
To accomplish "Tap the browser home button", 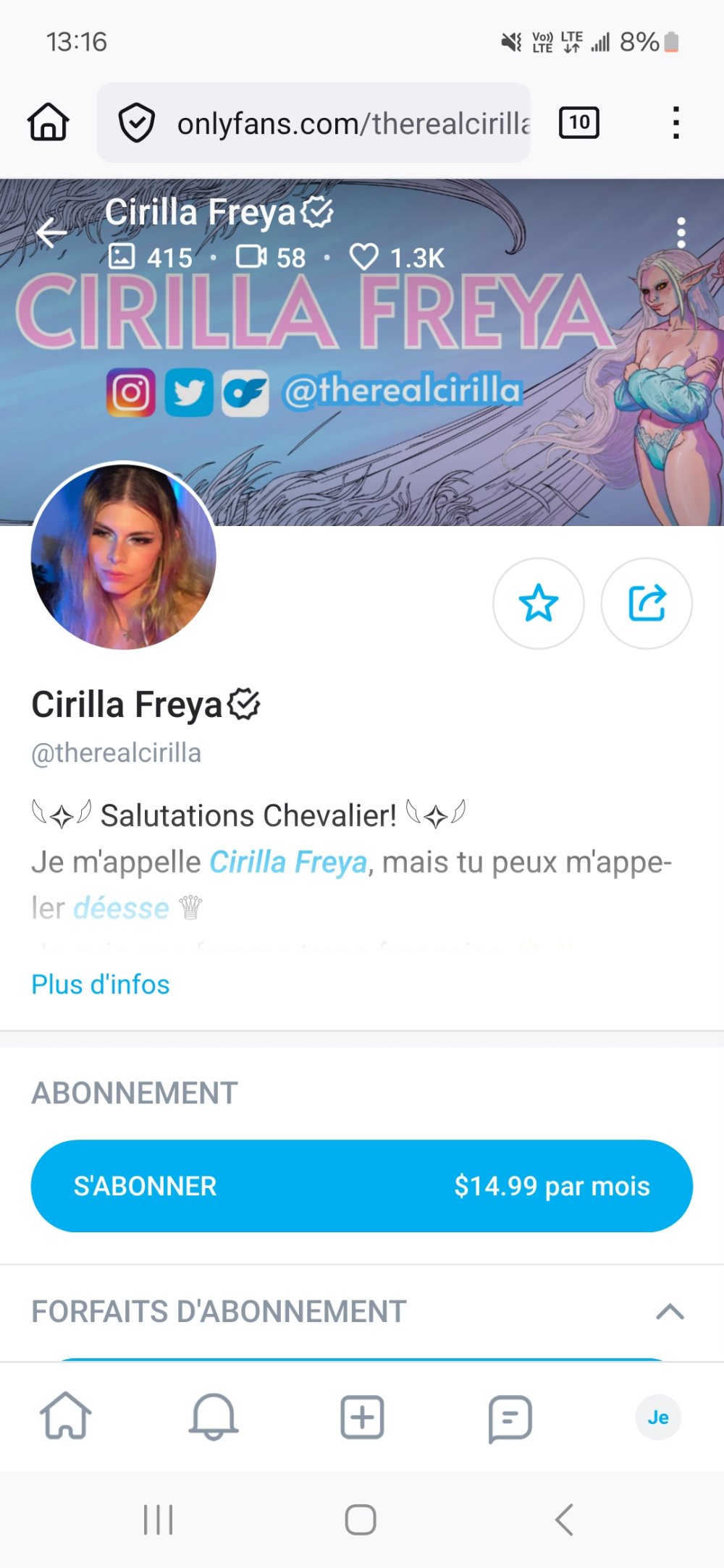I will pyautogui.click(x=49, y=122).
